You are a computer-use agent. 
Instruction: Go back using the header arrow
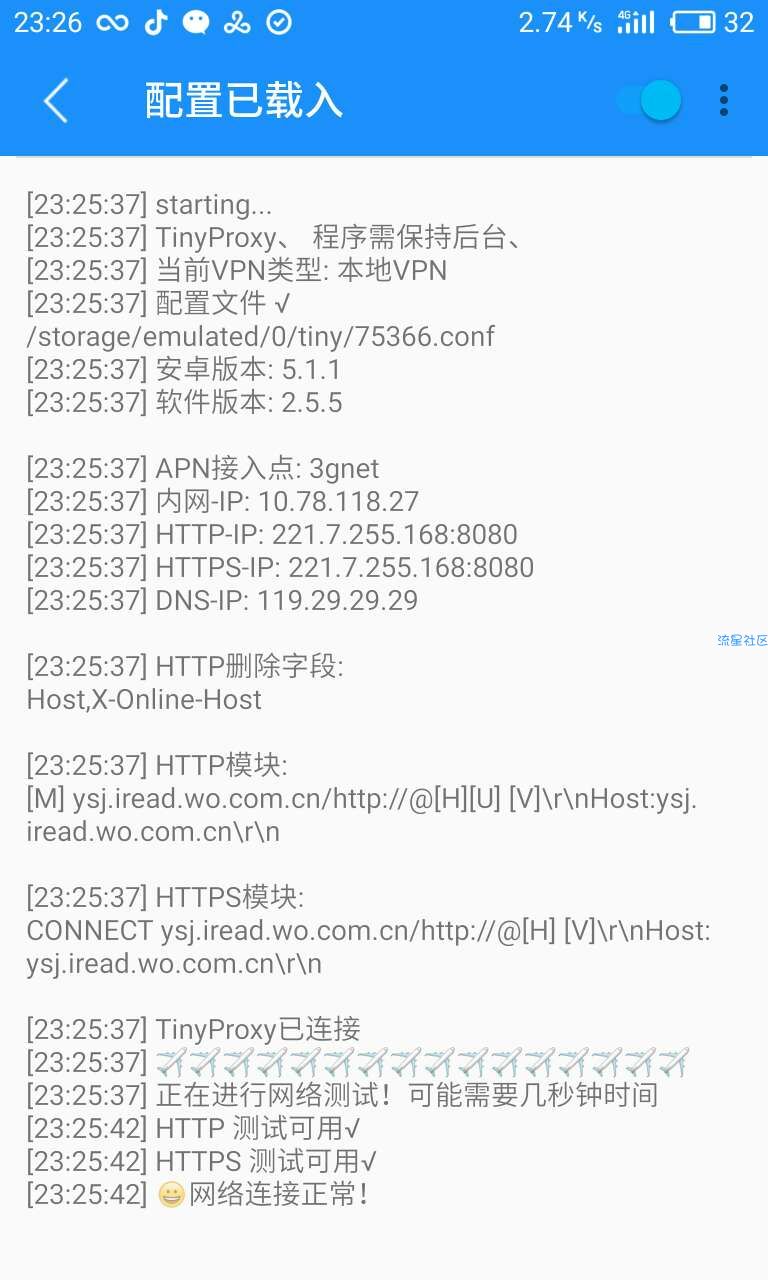click(56, 100)
